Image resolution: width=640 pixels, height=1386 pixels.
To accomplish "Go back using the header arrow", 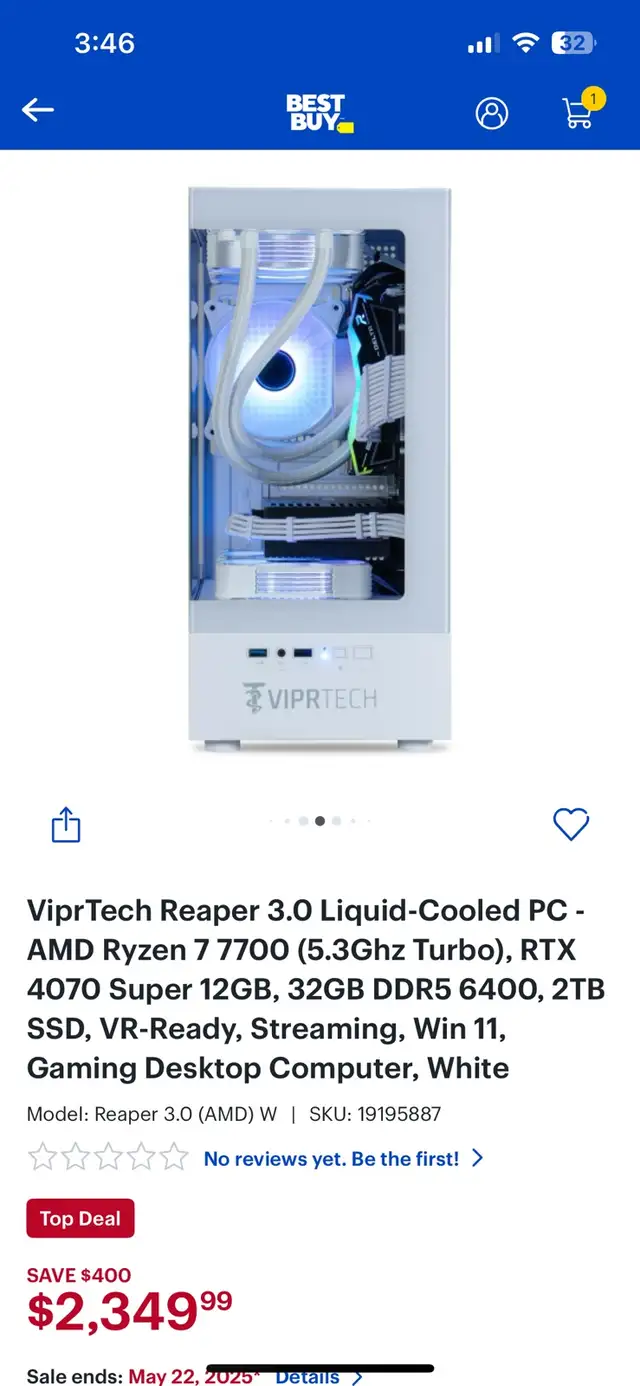I will (x=38, y=110).
